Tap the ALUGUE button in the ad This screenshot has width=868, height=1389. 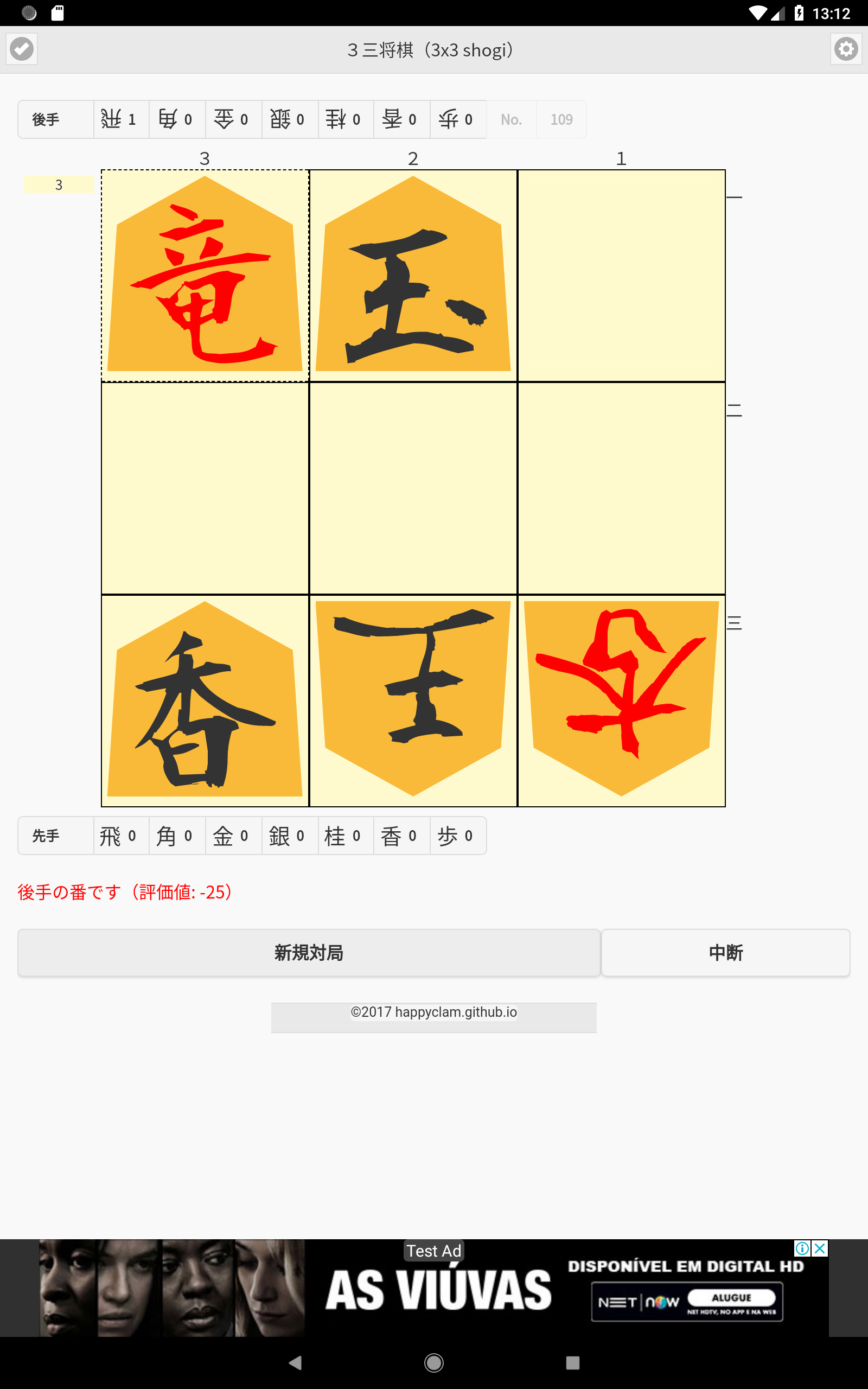pyautogui.click(x=731, y=1298)
